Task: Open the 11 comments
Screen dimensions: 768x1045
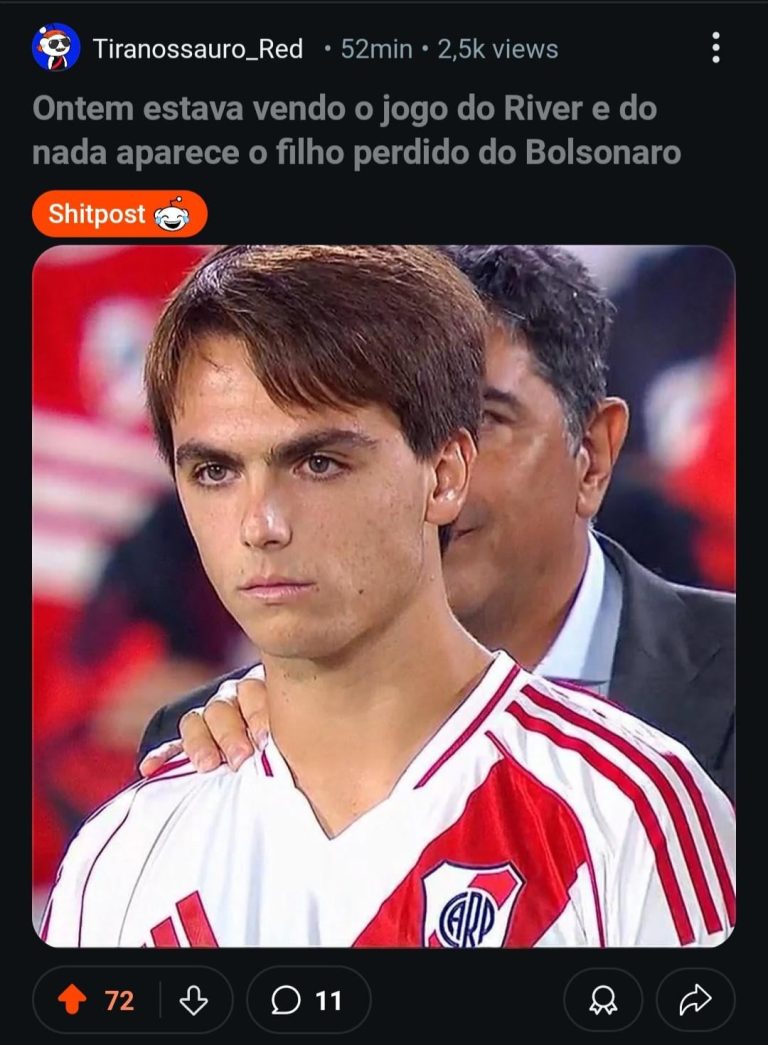Action: point(308,1000)
